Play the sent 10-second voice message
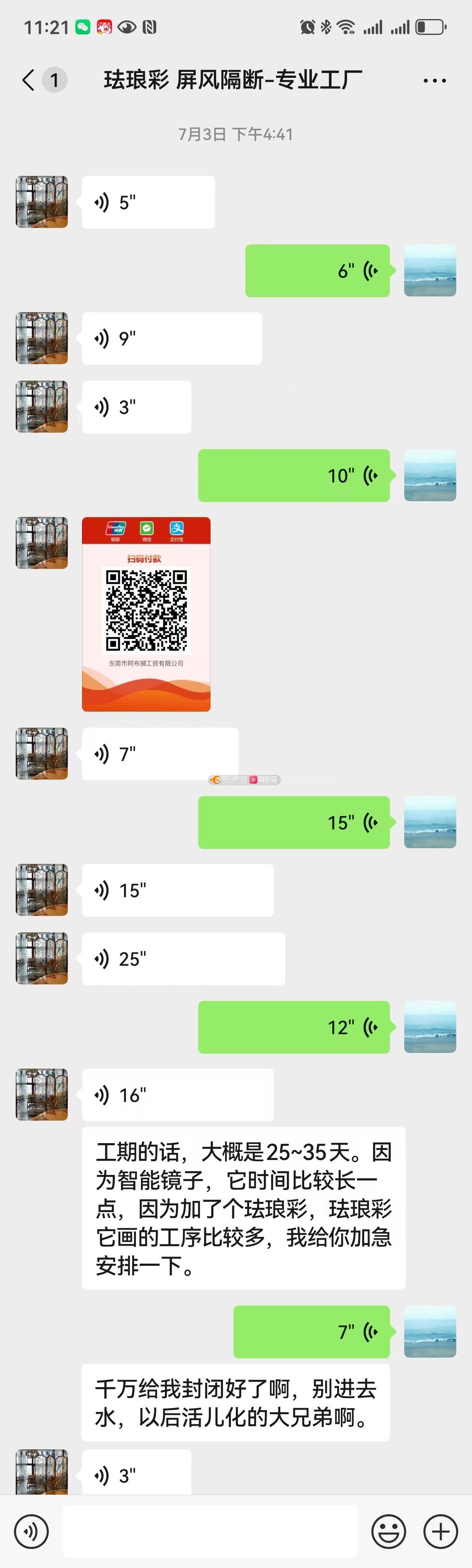The height and width of the screenshot is (1568, 472). click(294, 475)
